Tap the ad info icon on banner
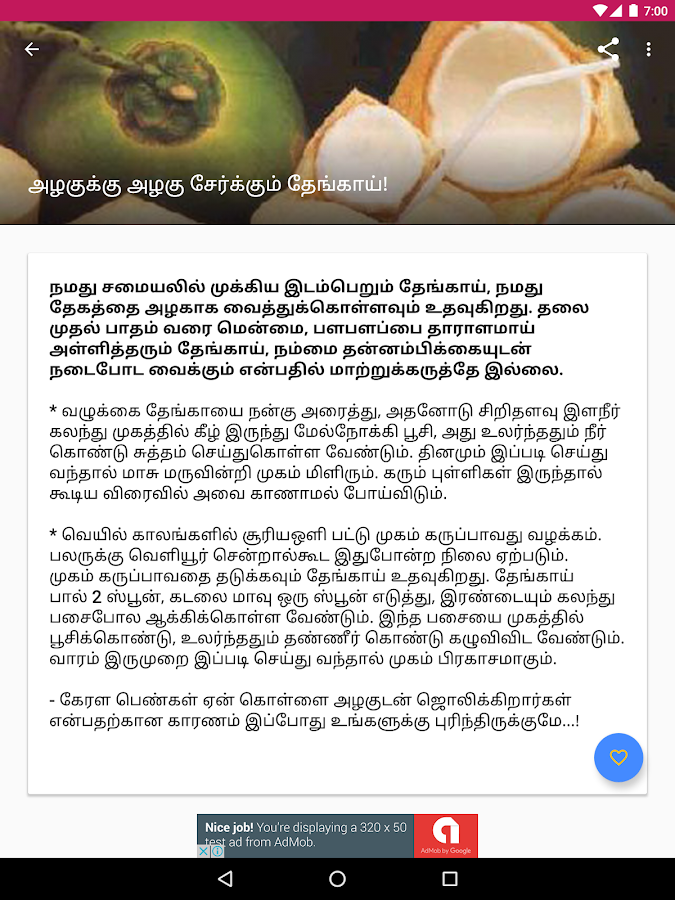The width and height of the screenshot is (675, 900). click(x=217, y=851)
